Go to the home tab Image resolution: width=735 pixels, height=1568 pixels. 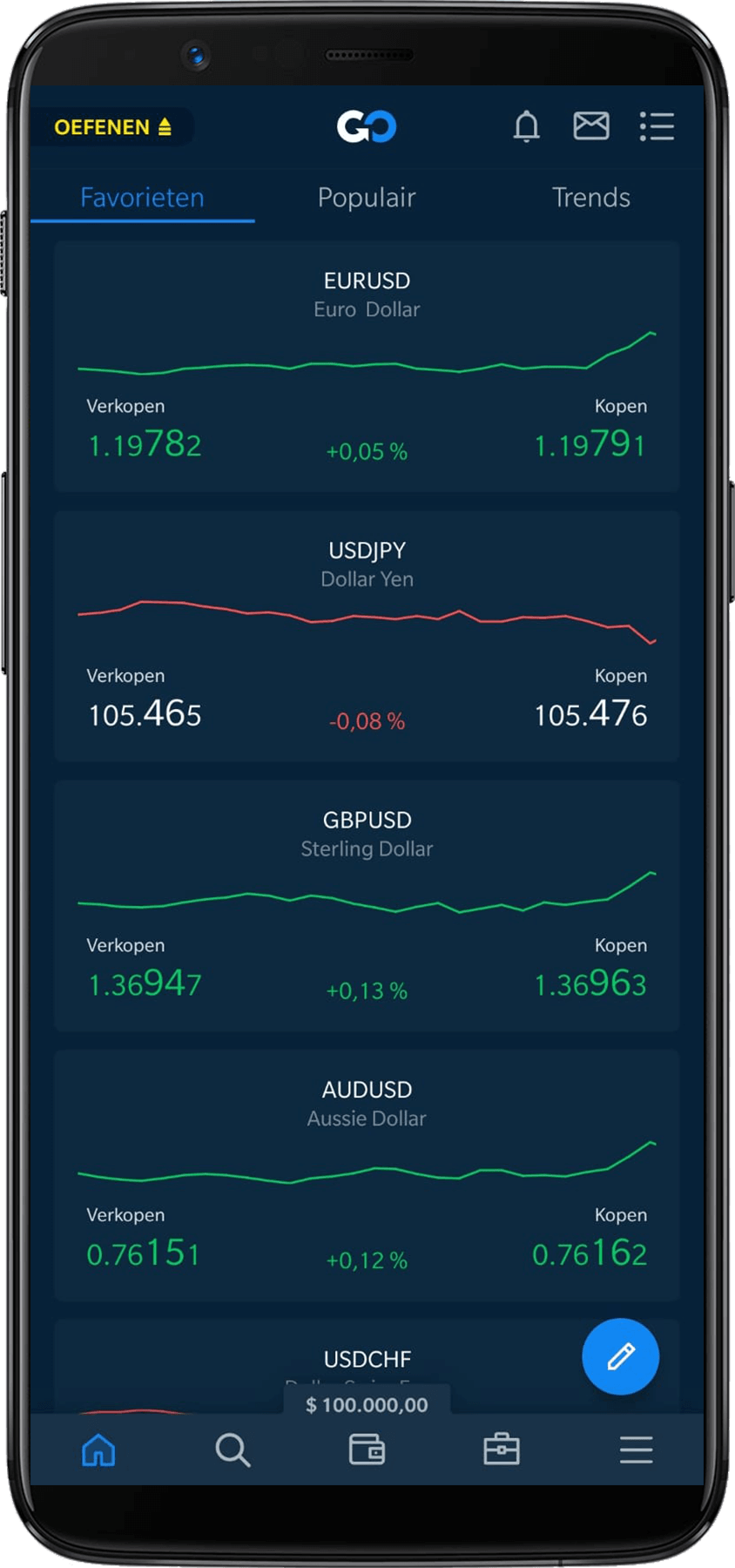(x=98, y=1450)
